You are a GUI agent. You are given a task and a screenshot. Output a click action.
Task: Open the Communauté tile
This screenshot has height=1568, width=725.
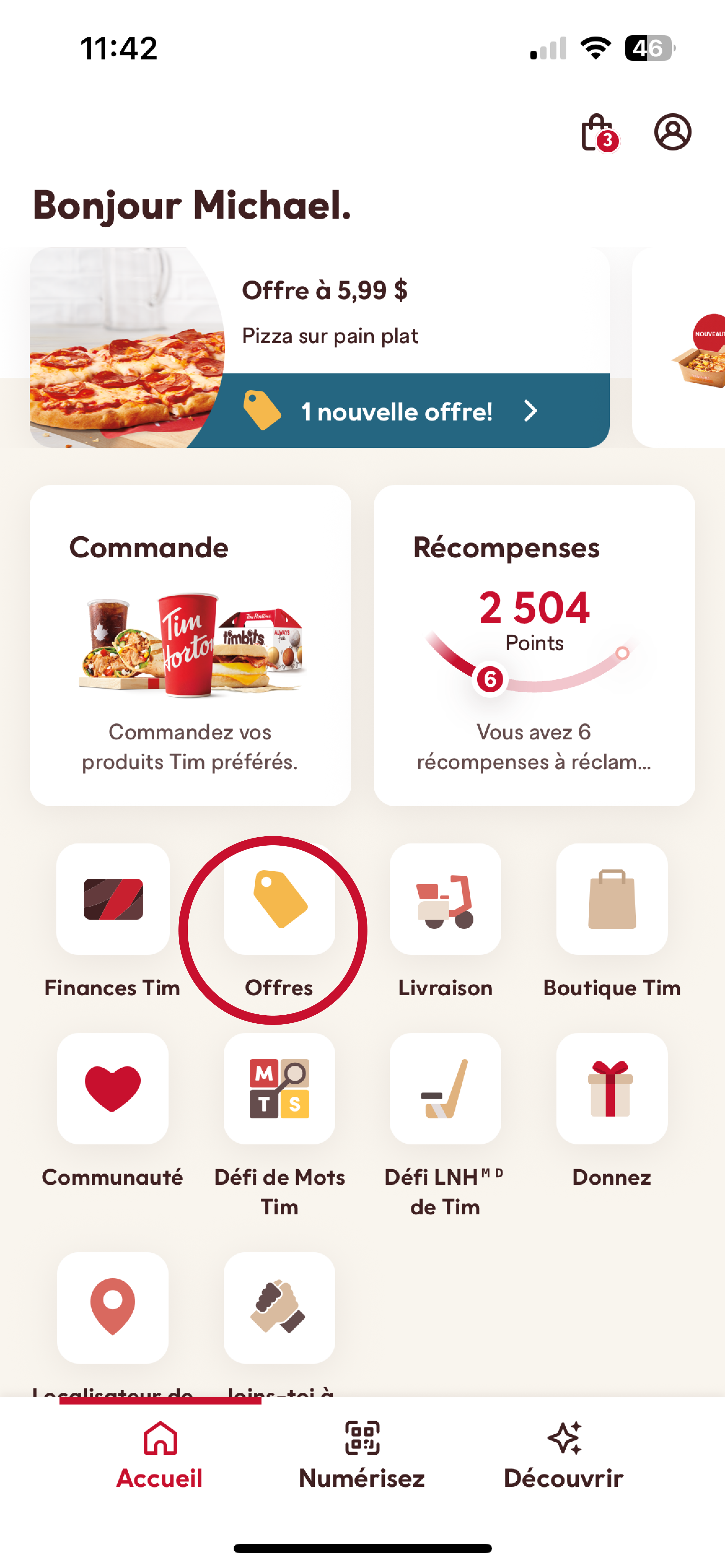point(113,1089)
